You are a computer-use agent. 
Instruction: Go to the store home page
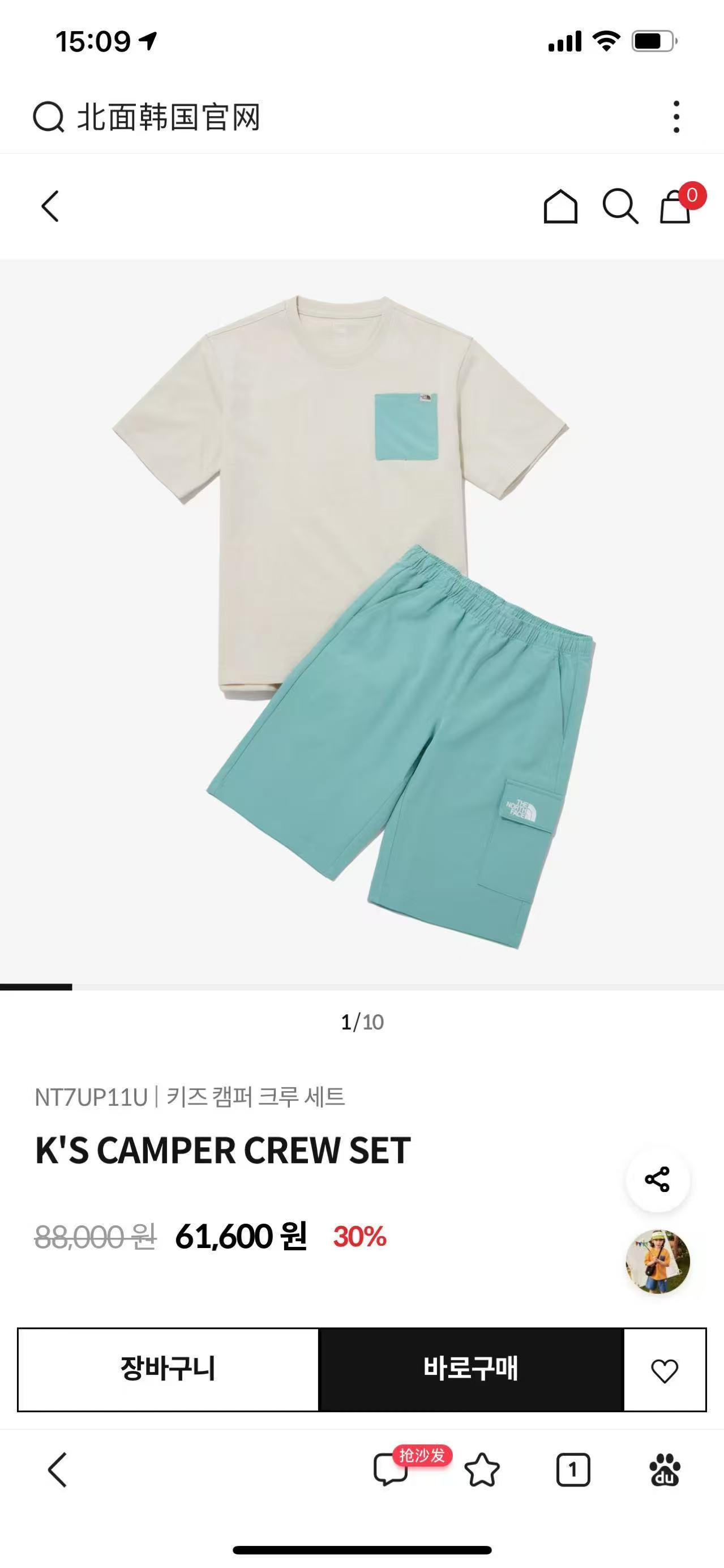(560, 207)
